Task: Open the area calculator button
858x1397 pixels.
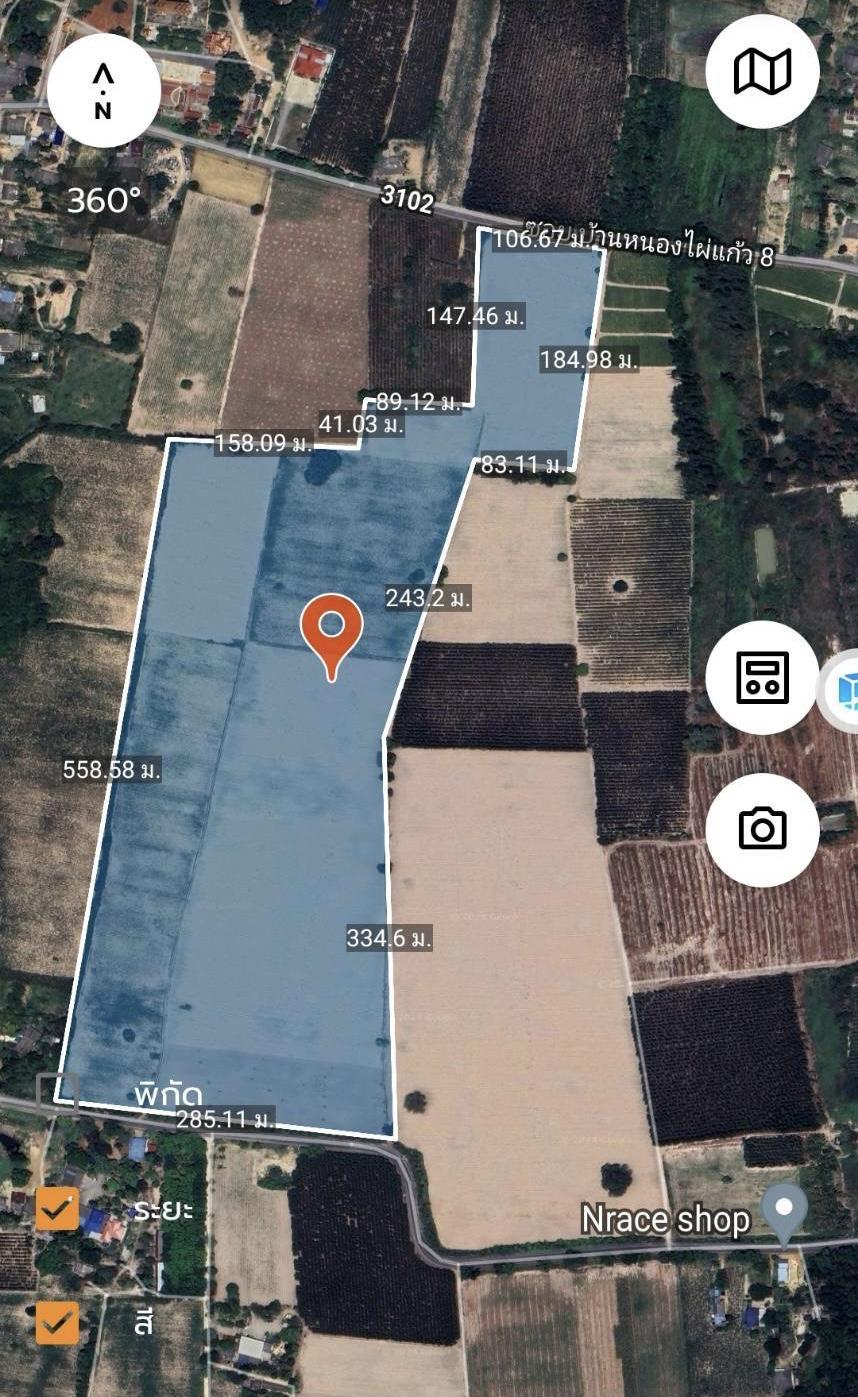Action: point(762,677)
